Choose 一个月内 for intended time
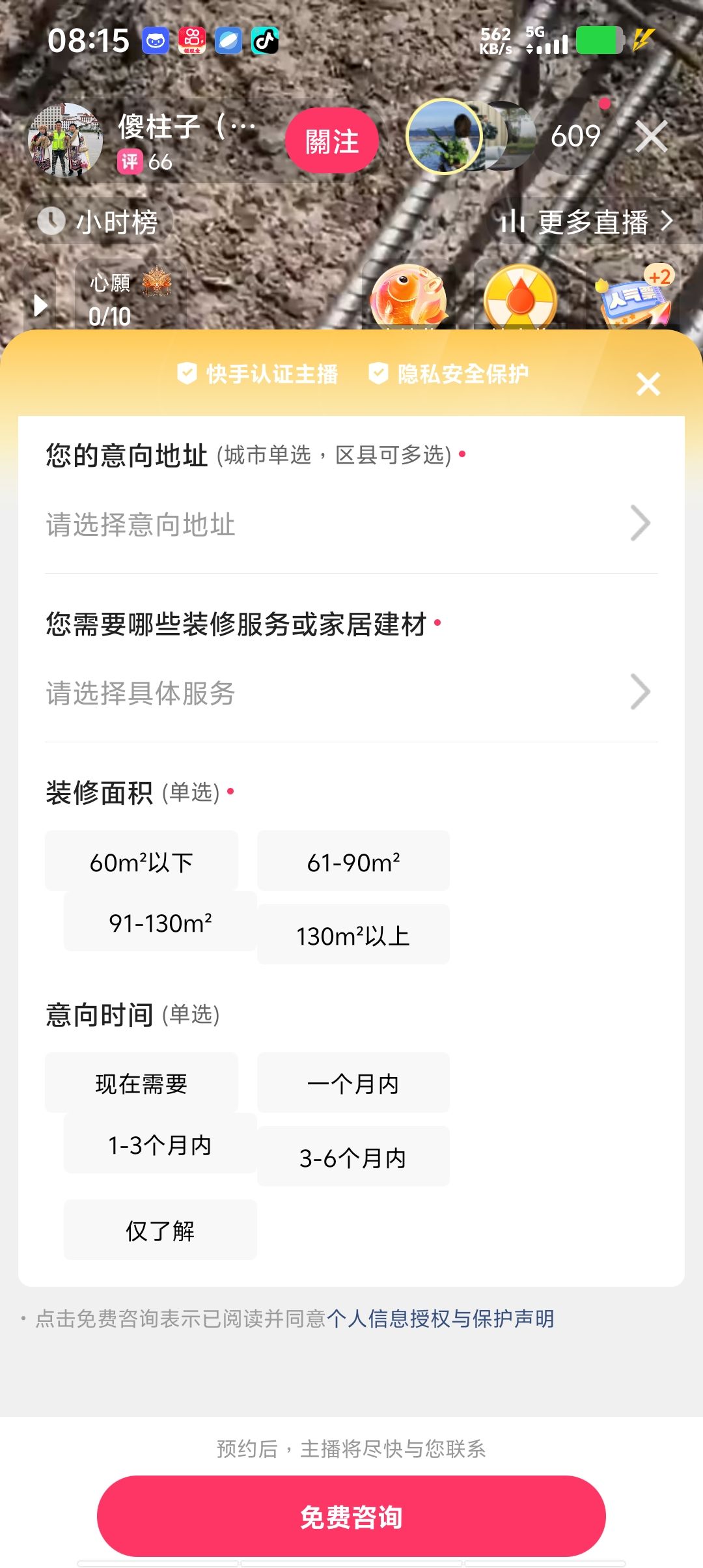The width and height of the screenshot is (703, 1568). tap(353, 1084)
